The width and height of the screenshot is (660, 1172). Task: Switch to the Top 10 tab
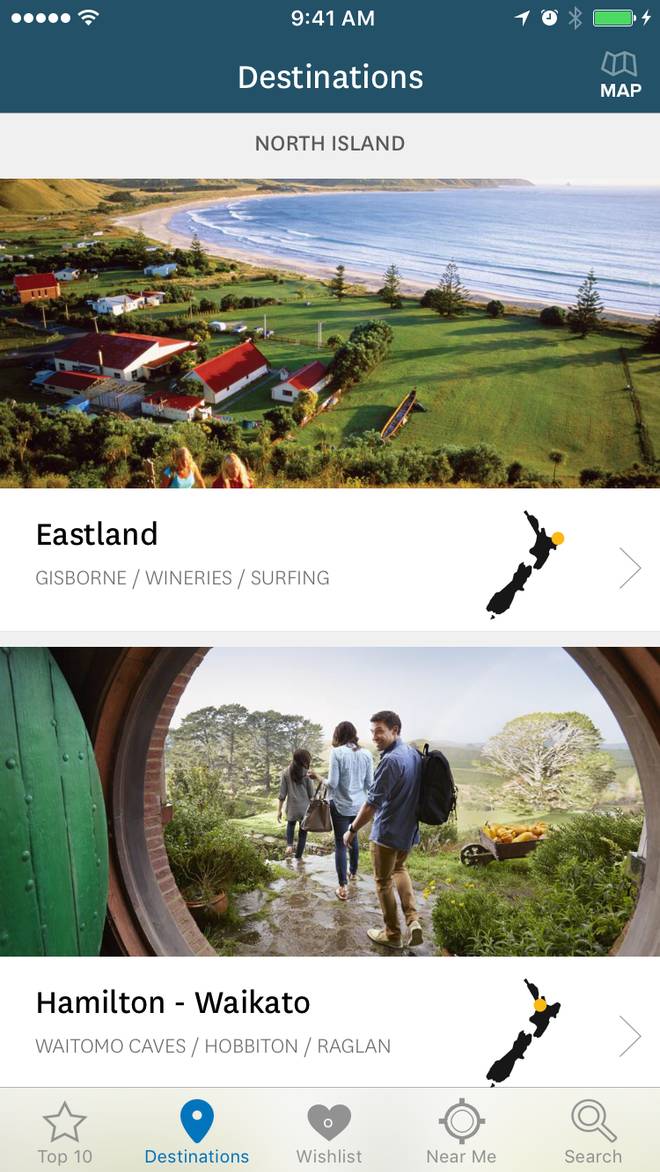(65, 1132)
